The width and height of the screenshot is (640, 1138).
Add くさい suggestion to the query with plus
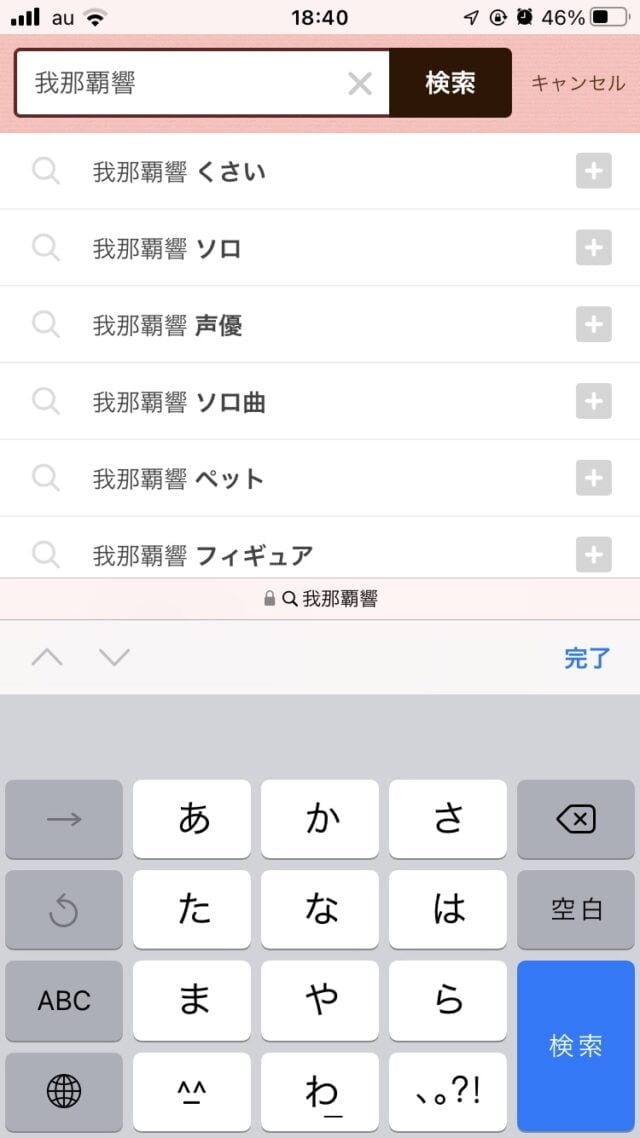coord(593,172)
